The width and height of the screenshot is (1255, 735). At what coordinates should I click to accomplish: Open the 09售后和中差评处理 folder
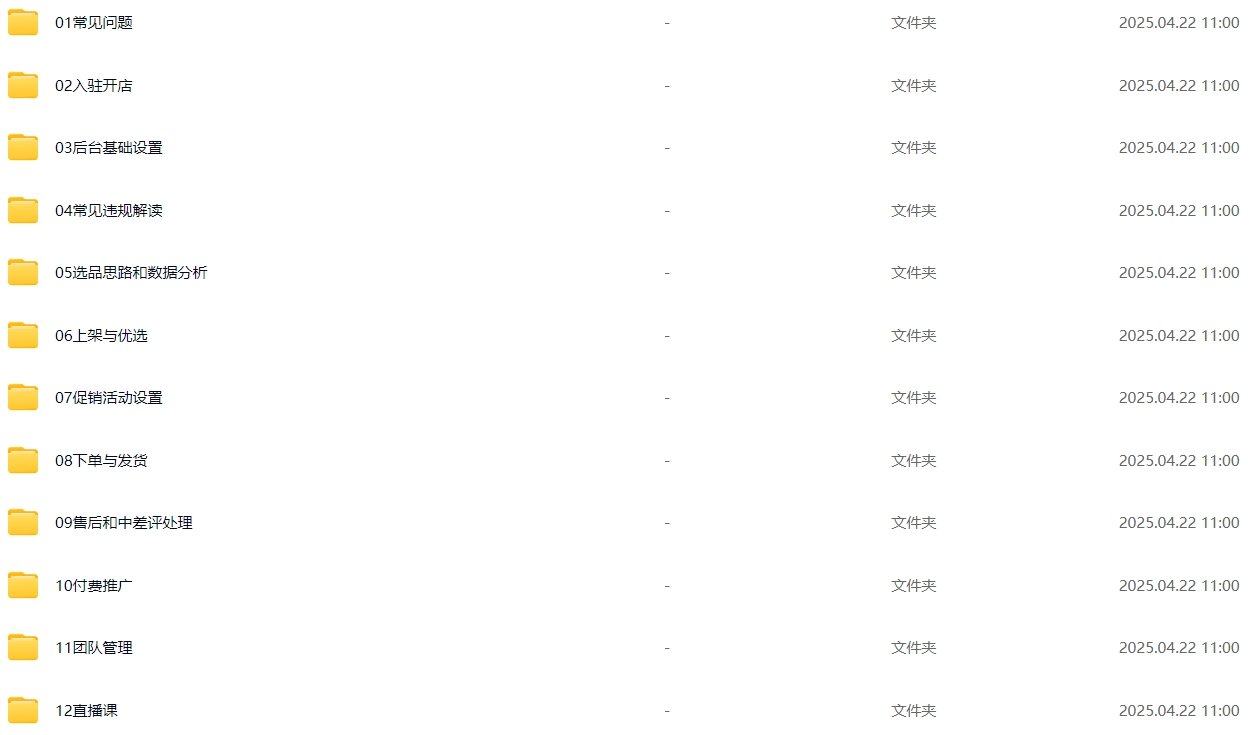click(x=123, y=523)
